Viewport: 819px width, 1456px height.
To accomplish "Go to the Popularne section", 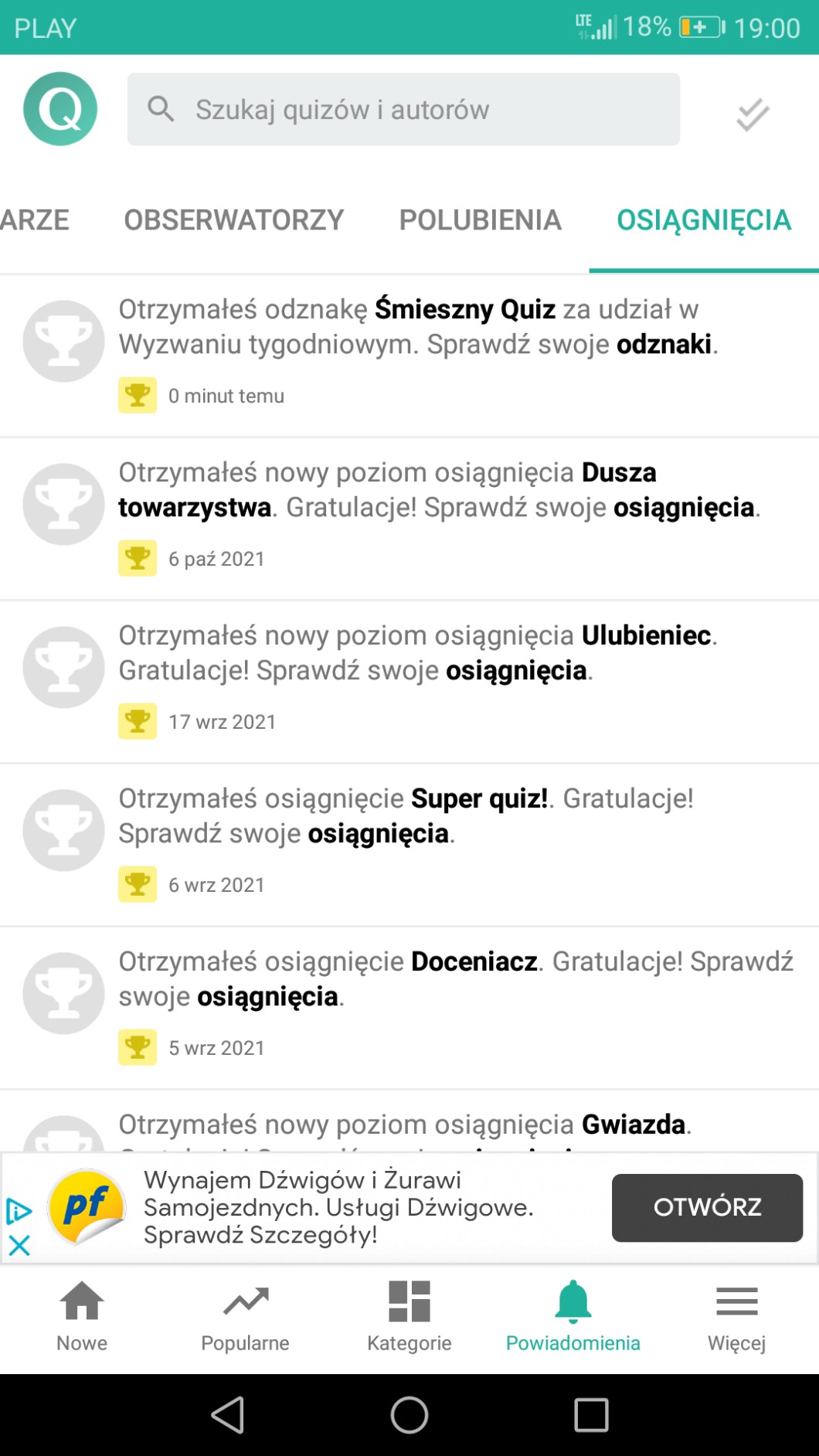I will click(245, 1316).
